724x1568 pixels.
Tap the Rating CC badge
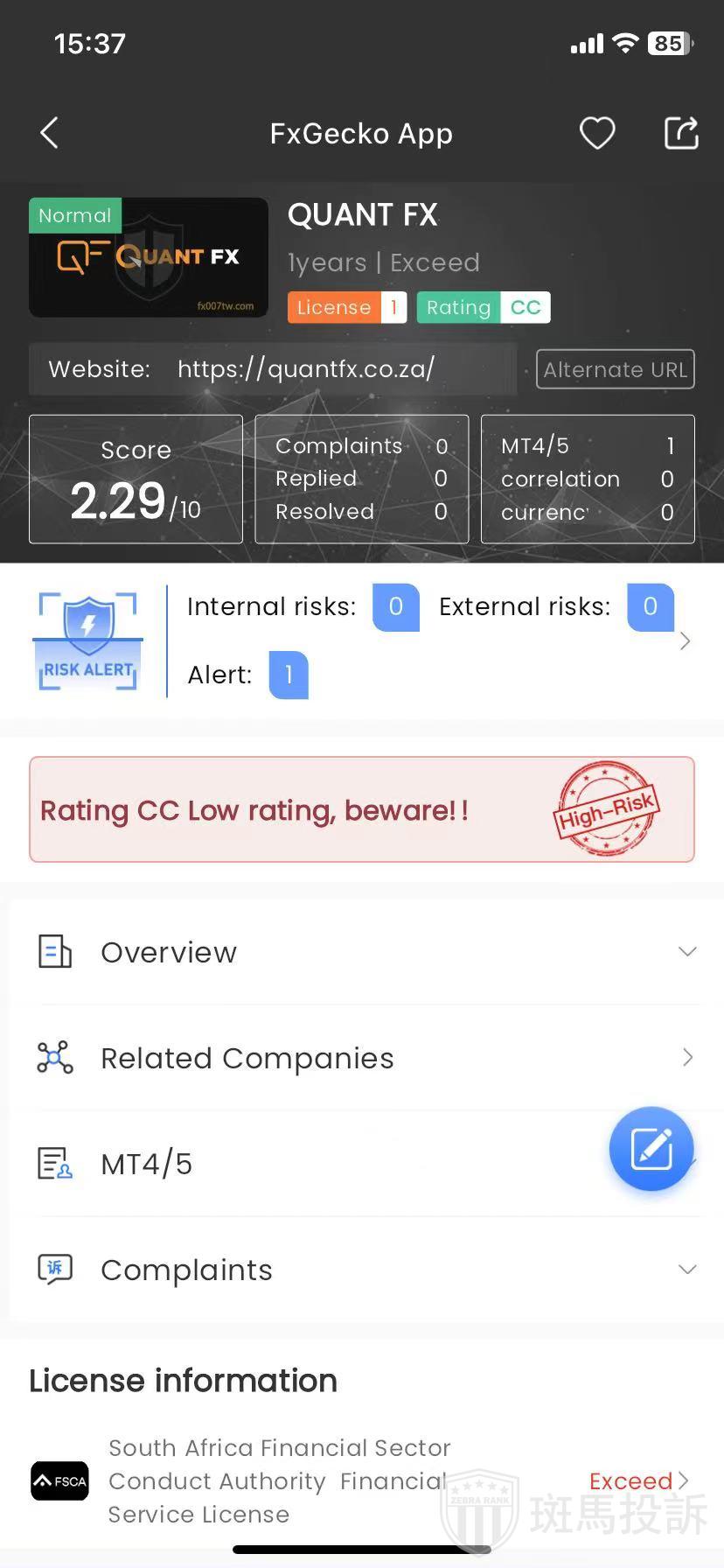click(x=483, y=307)
